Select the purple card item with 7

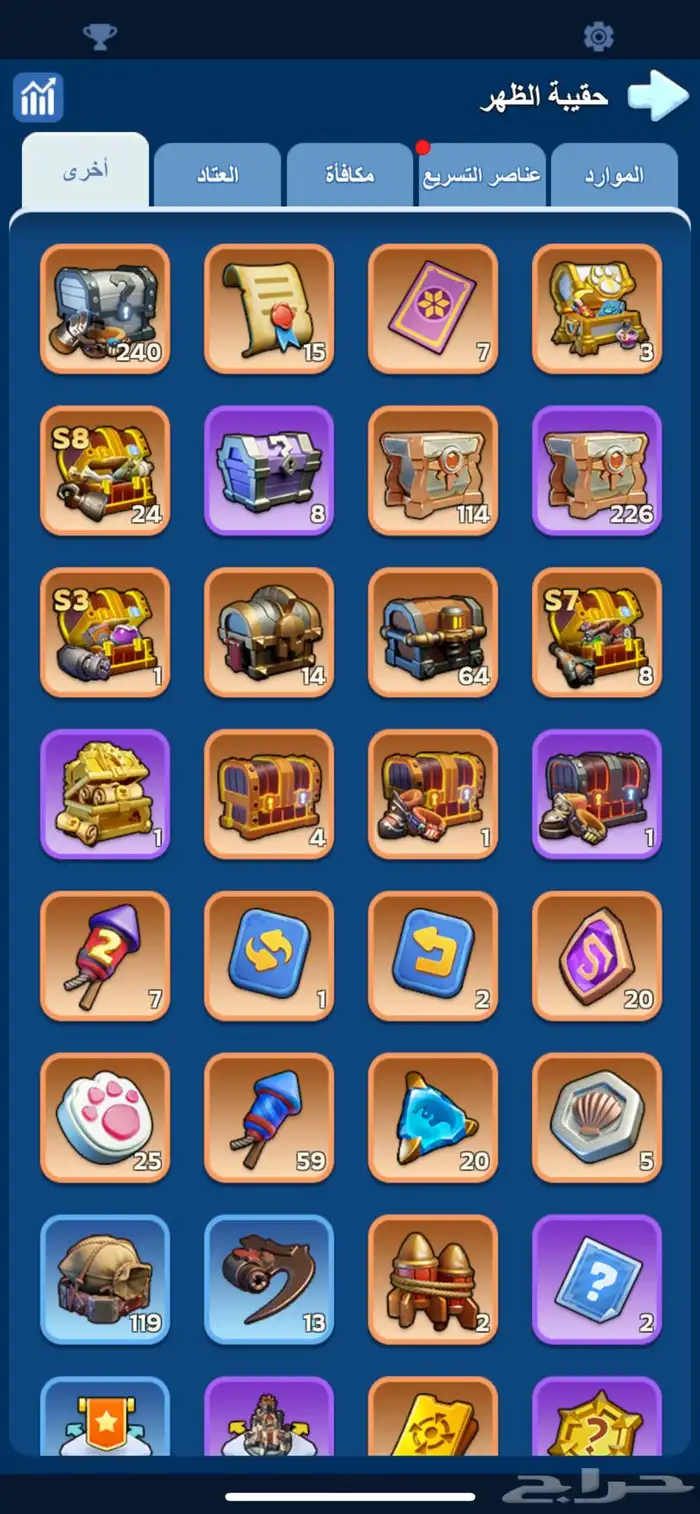(433, 309)
